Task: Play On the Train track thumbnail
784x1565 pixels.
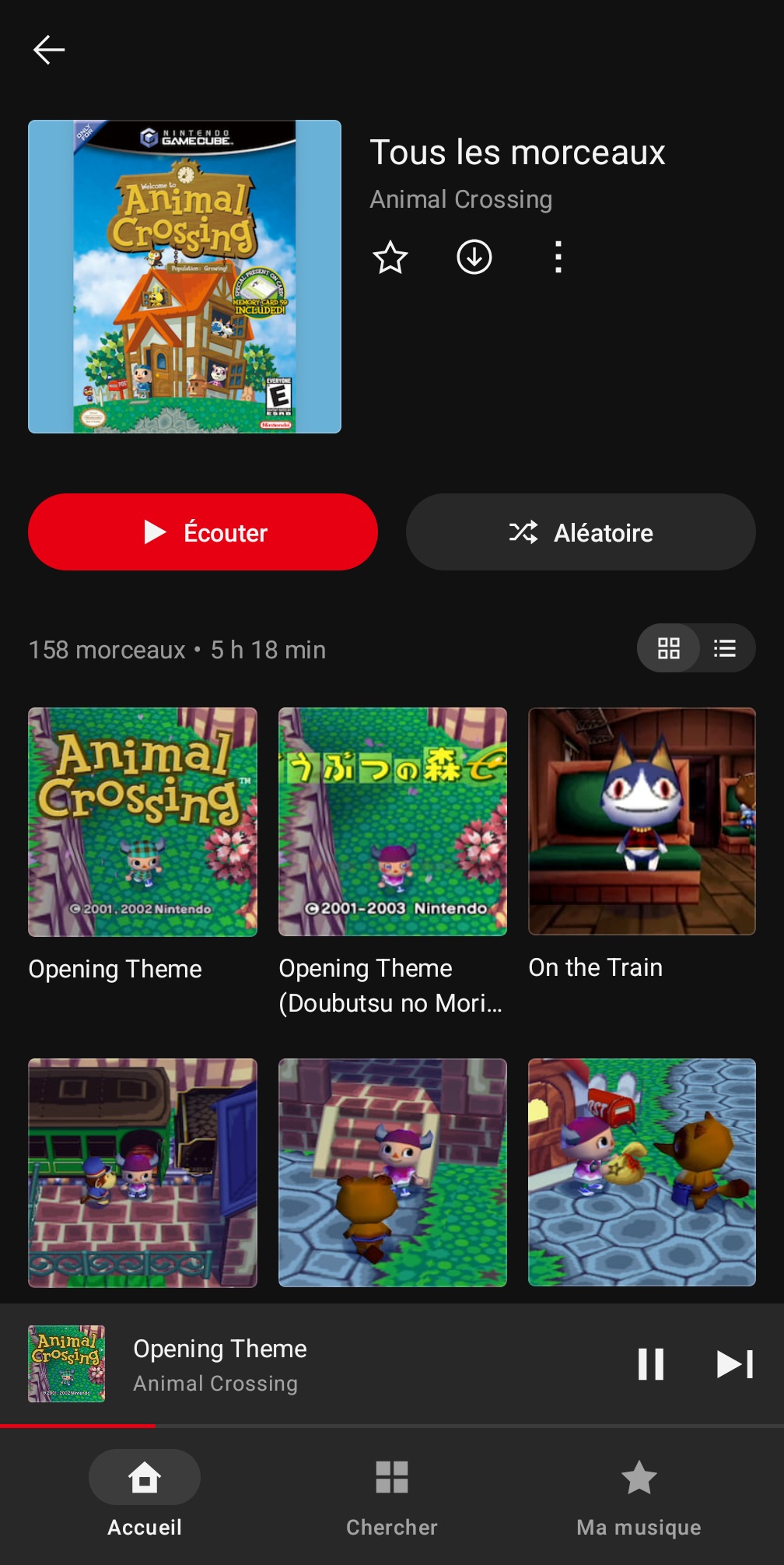Action: coord(642,821)
